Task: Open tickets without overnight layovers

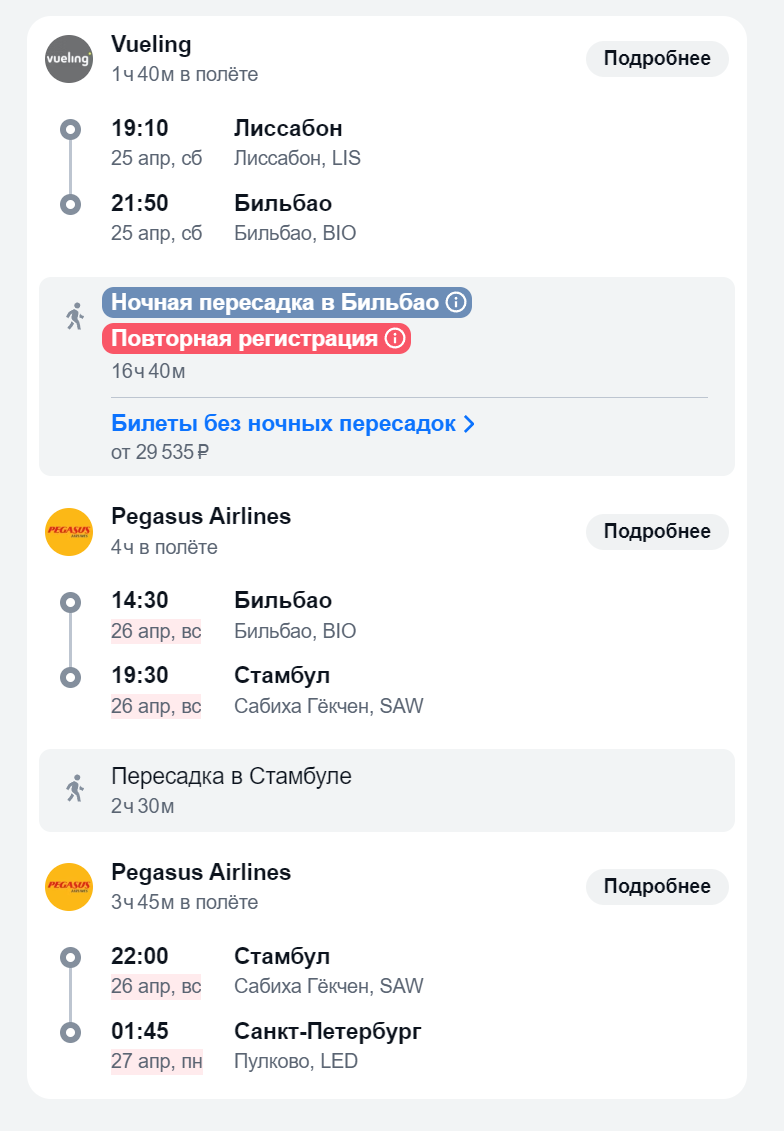Action: 293,424
